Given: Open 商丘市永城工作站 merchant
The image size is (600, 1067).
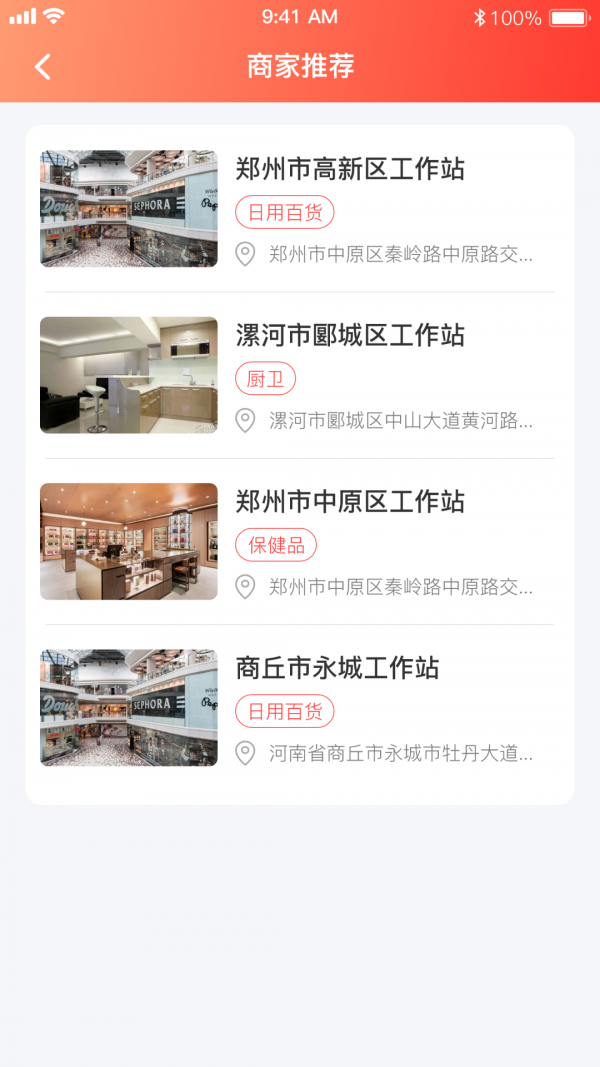Looking at the screenshot, I should tap(337, 668).
